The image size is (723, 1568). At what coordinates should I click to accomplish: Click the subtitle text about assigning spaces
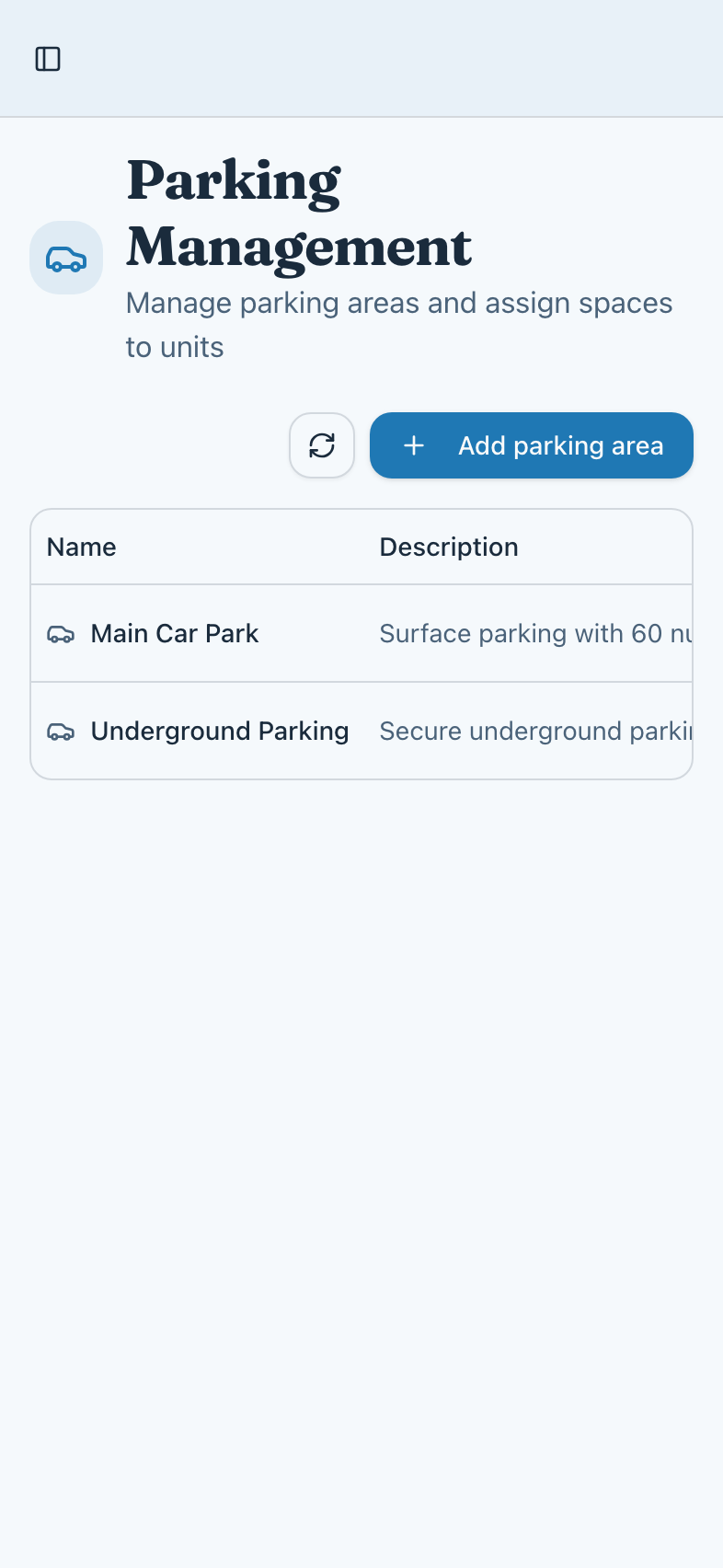point(399,324)
